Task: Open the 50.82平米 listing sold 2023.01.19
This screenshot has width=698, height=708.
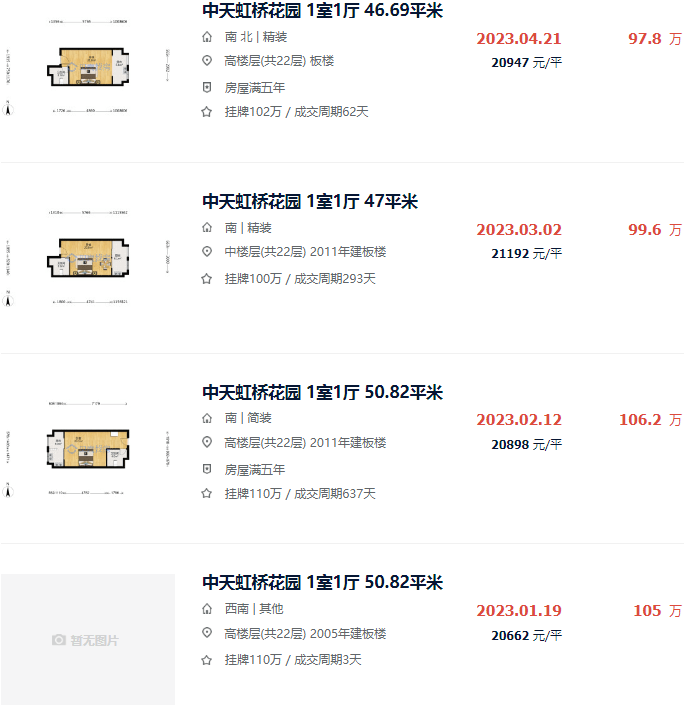Action: click(x=322, y=582)
